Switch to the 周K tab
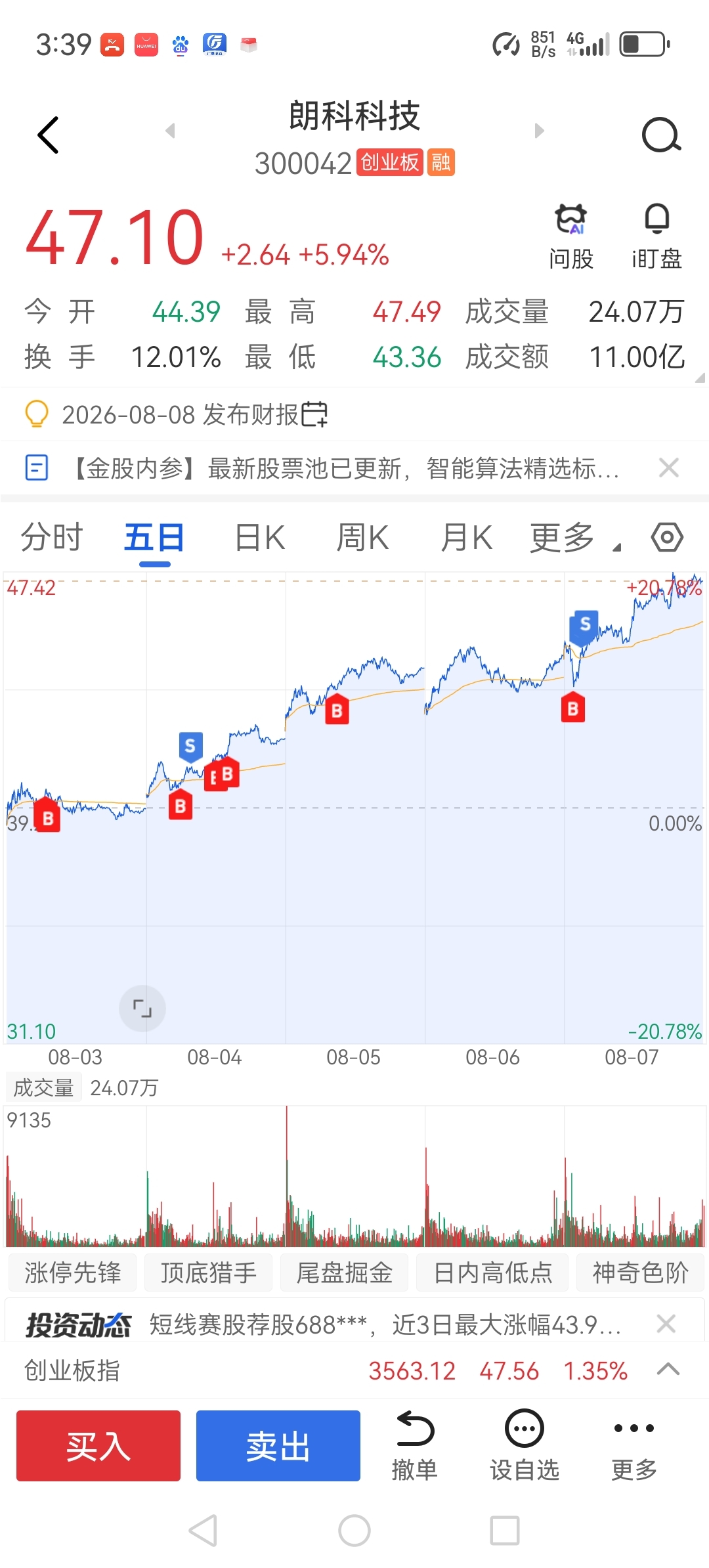 [x=362, y=538]
